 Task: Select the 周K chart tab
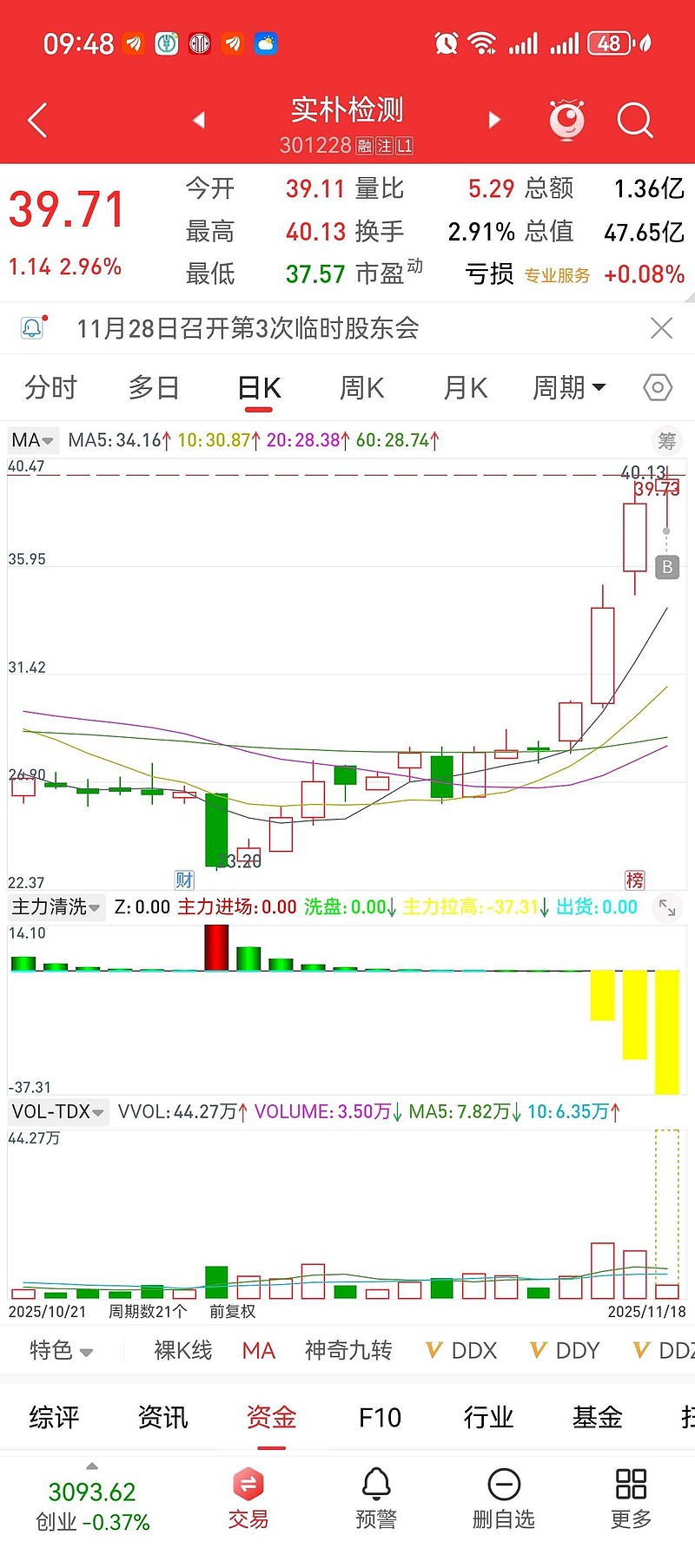point(361,387)
